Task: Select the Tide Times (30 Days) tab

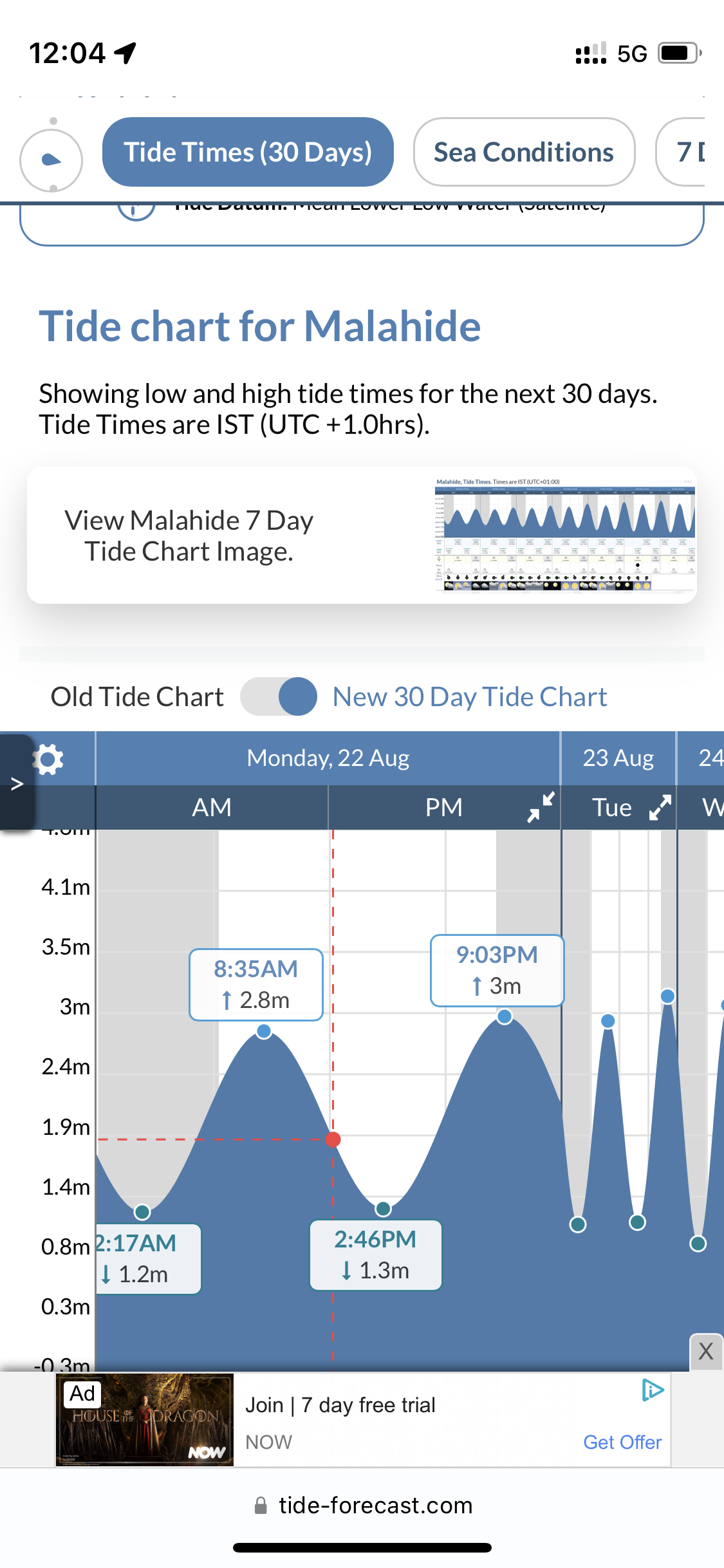Action: [248, 153]
